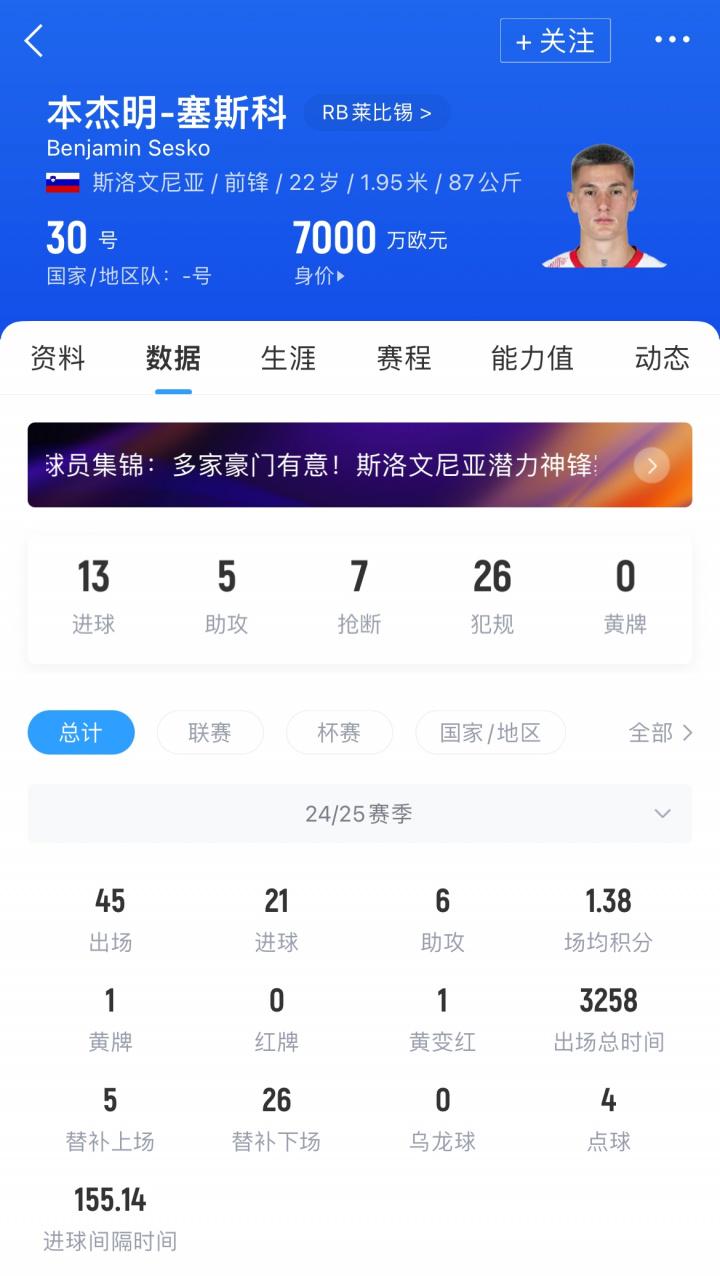Tap the chevron inside the highlights banner
This screenshot has height=1276, width=720.
point(653,466)
